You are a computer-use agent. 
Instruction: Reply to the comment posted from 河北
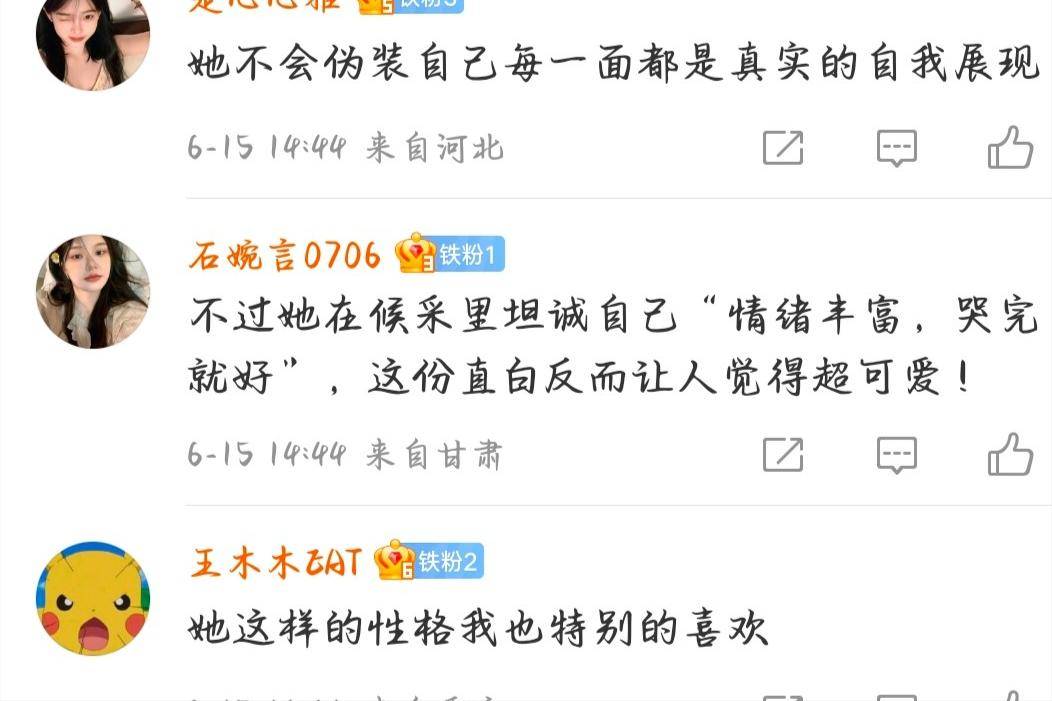point(896,148)
